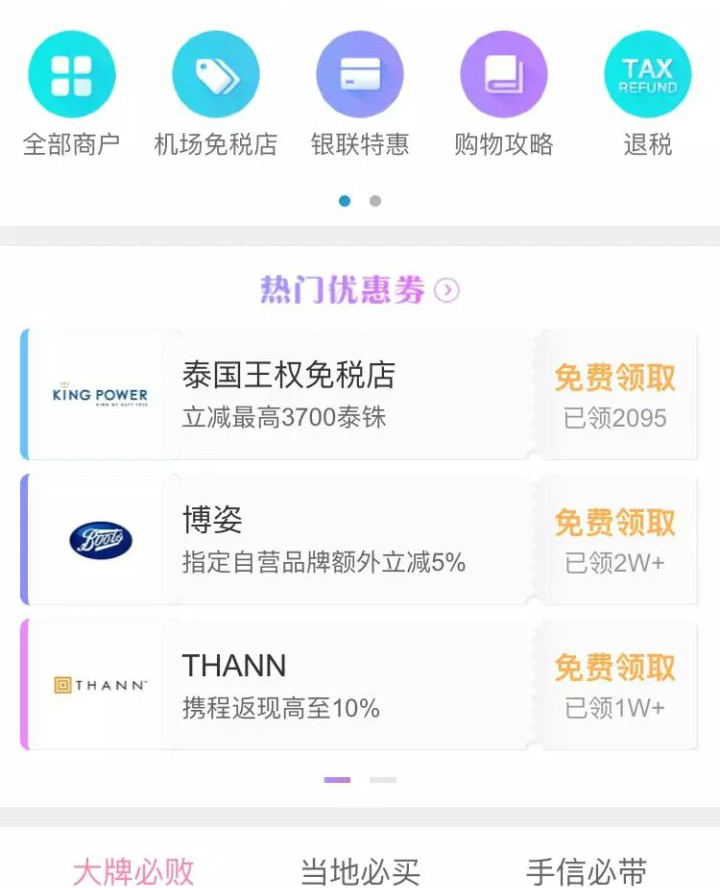The width and height of the screenshot is (720, 888).
Task: Open the 退税 tax refund icon
Action: tap(648, 75)
